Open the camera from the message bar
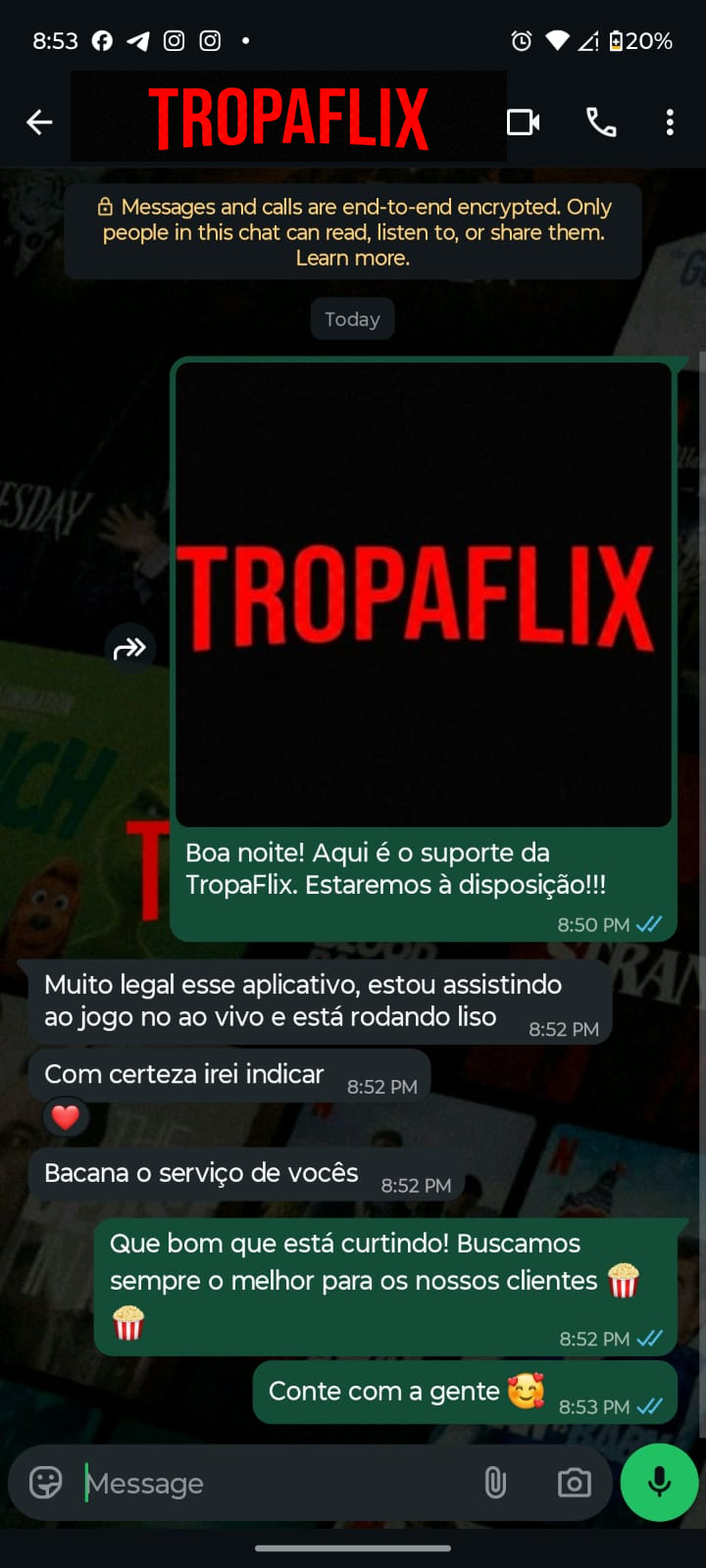The image size is (706, 1568). [x=574, y=1483]
